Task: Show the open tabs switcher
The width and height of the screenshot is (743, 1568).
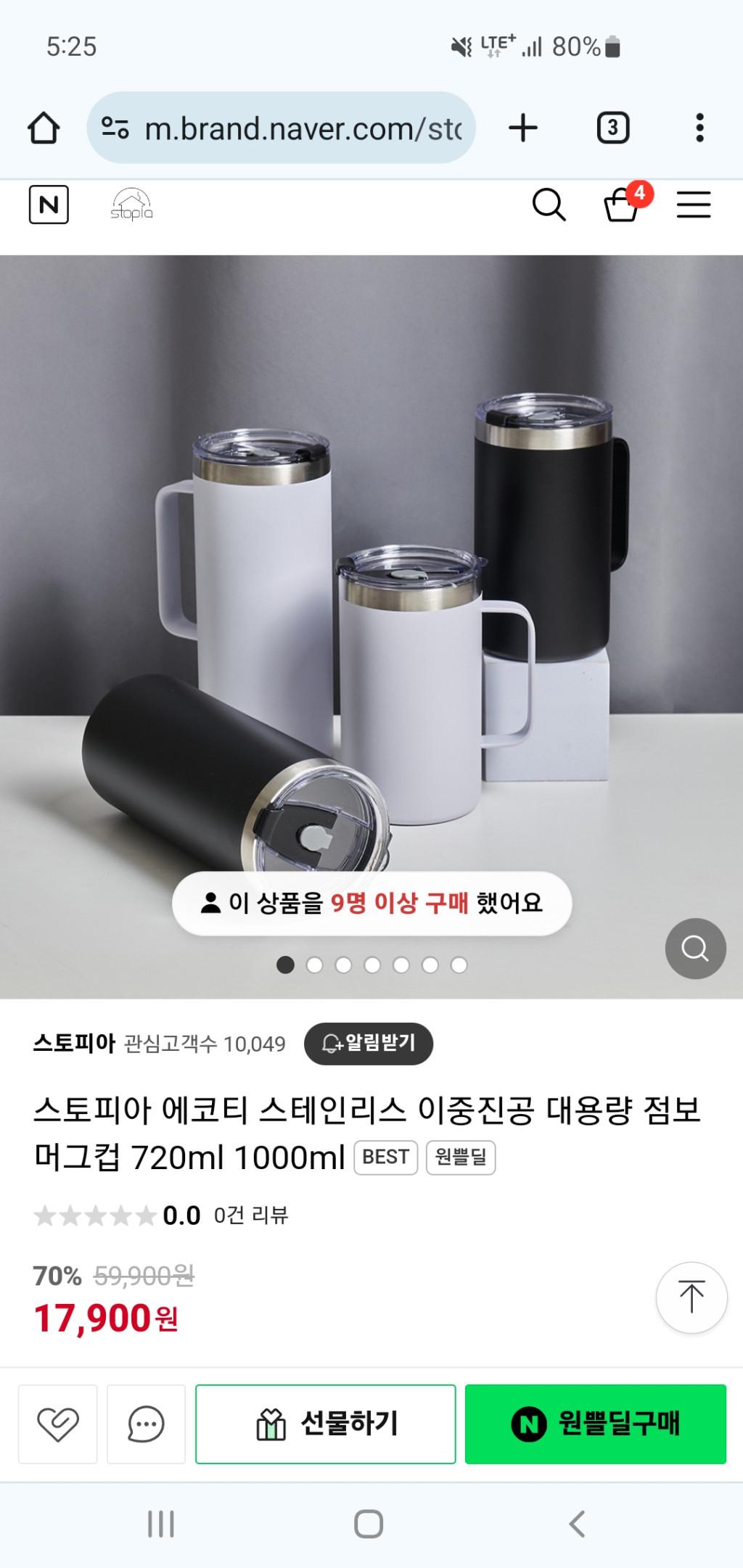Action: point(613,128)
